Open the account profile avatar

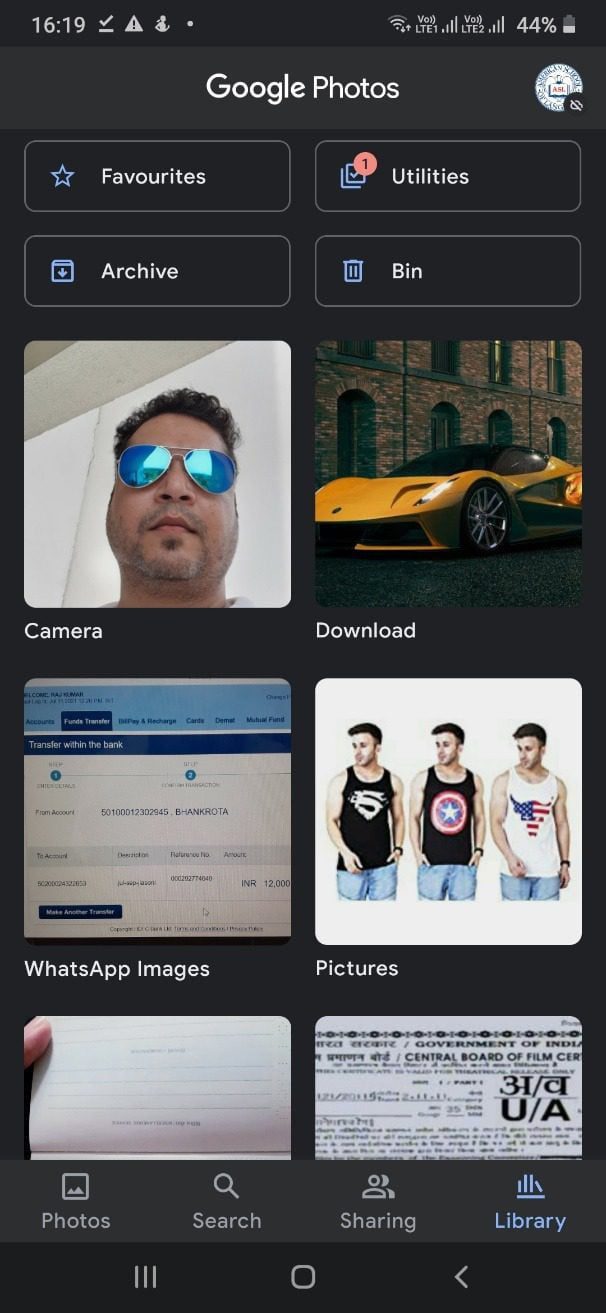pos(559,88)
